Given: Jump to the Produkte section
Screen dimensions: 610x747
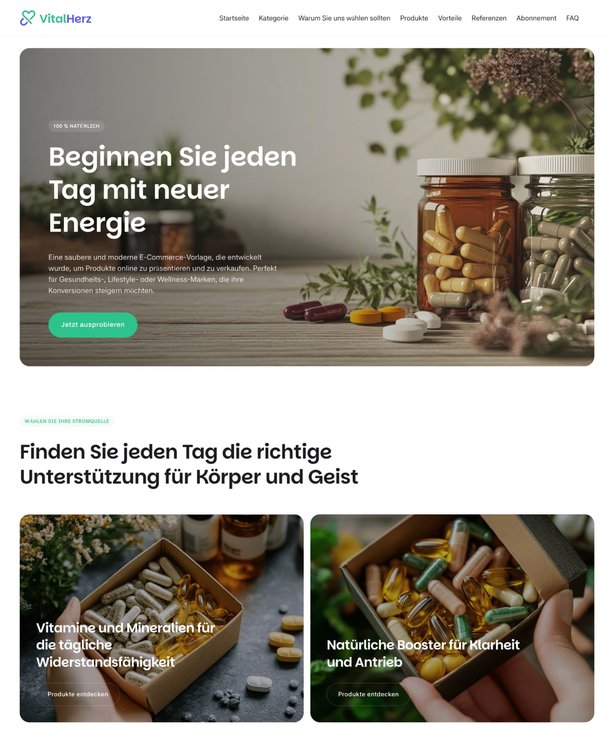Looking at the screenshot, I should [x=414, y=18].
